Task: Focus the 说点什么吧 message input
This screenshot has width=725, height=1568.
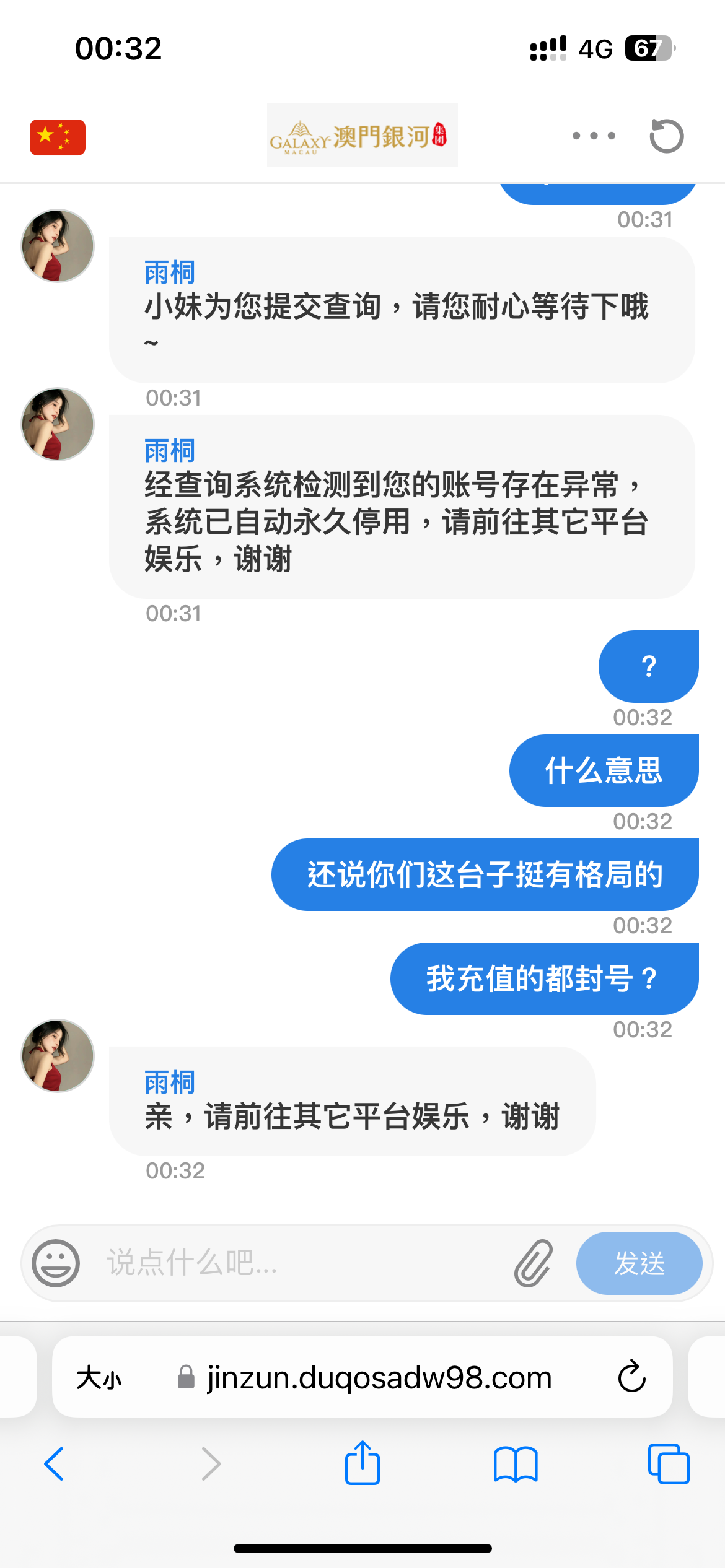Action: tap(297, 1263)
